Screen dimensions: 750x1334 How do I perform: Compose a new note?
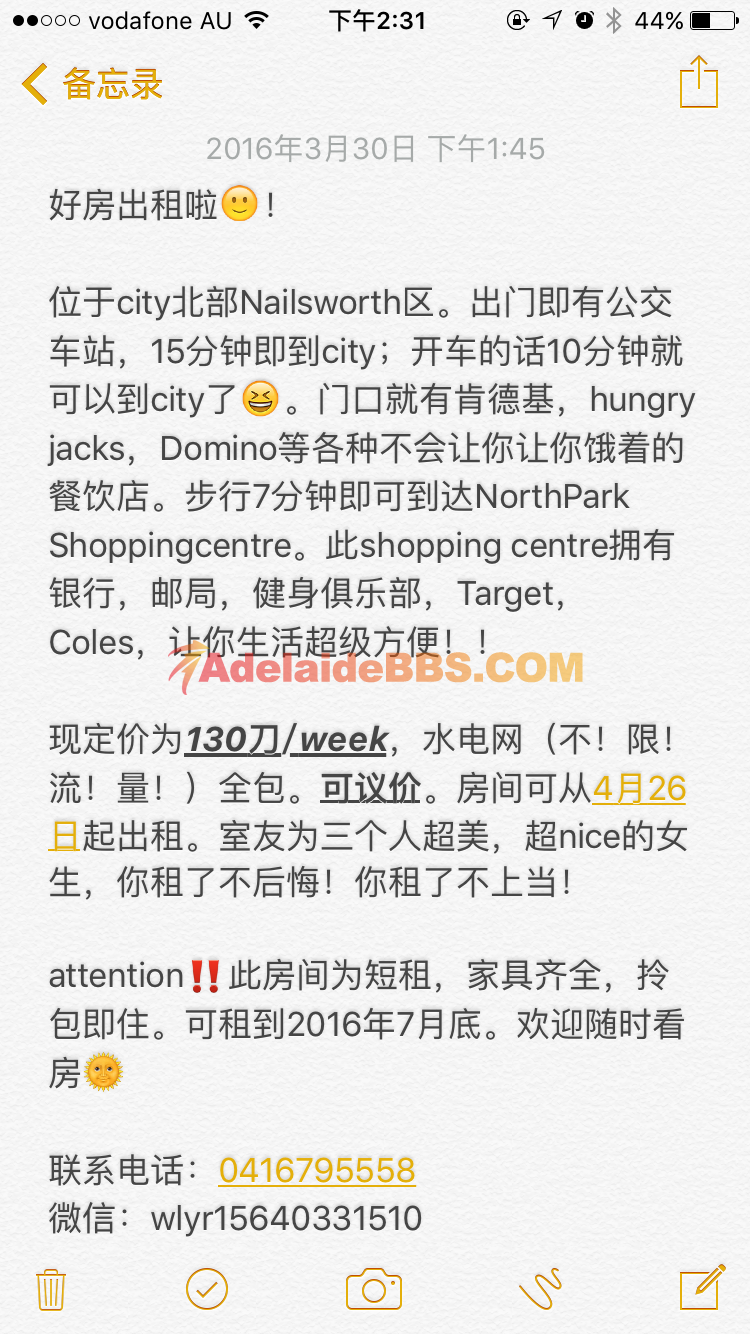click(701, 1287)
